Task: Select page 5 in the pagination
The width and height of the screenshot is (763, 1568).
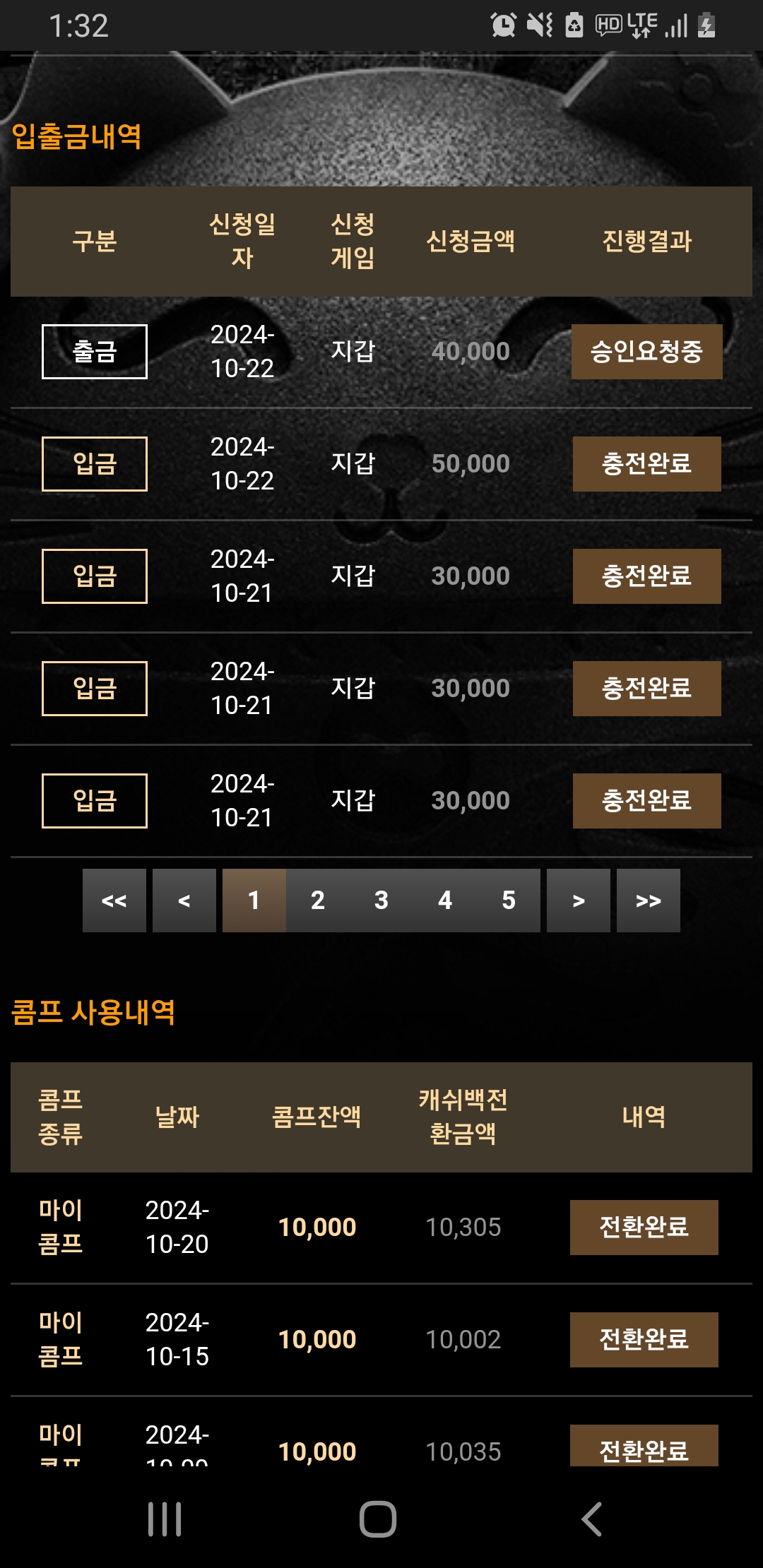Action: tap(509, 901)
